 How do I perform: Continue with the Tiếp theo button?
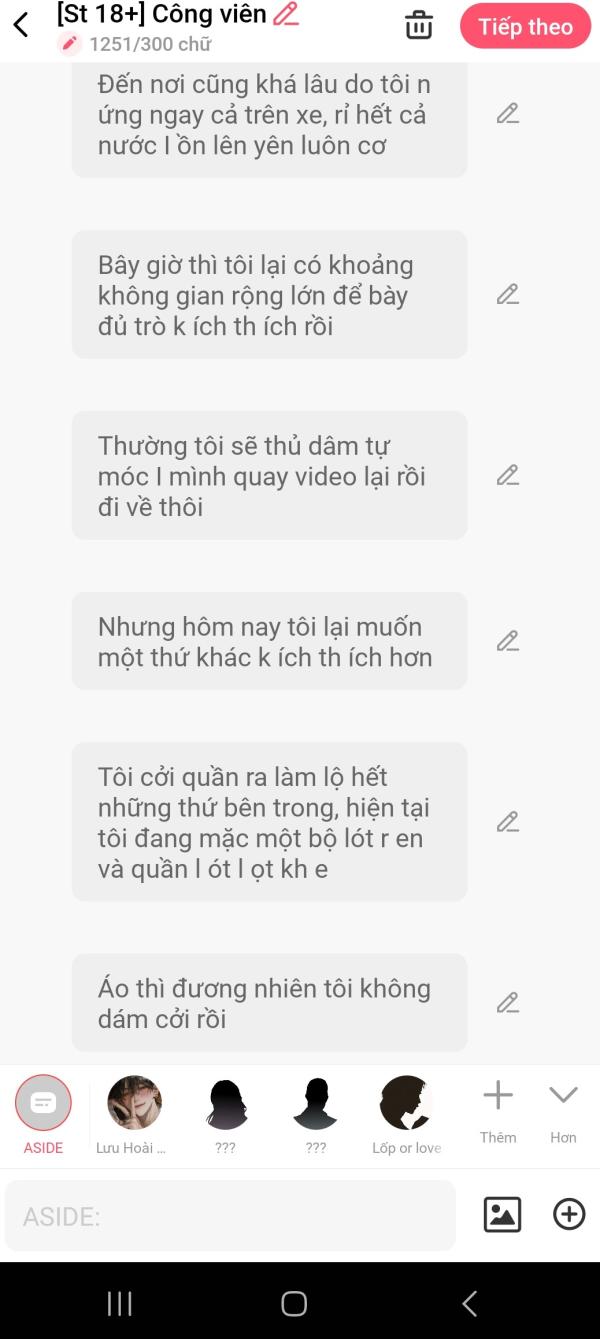[525, 27]
